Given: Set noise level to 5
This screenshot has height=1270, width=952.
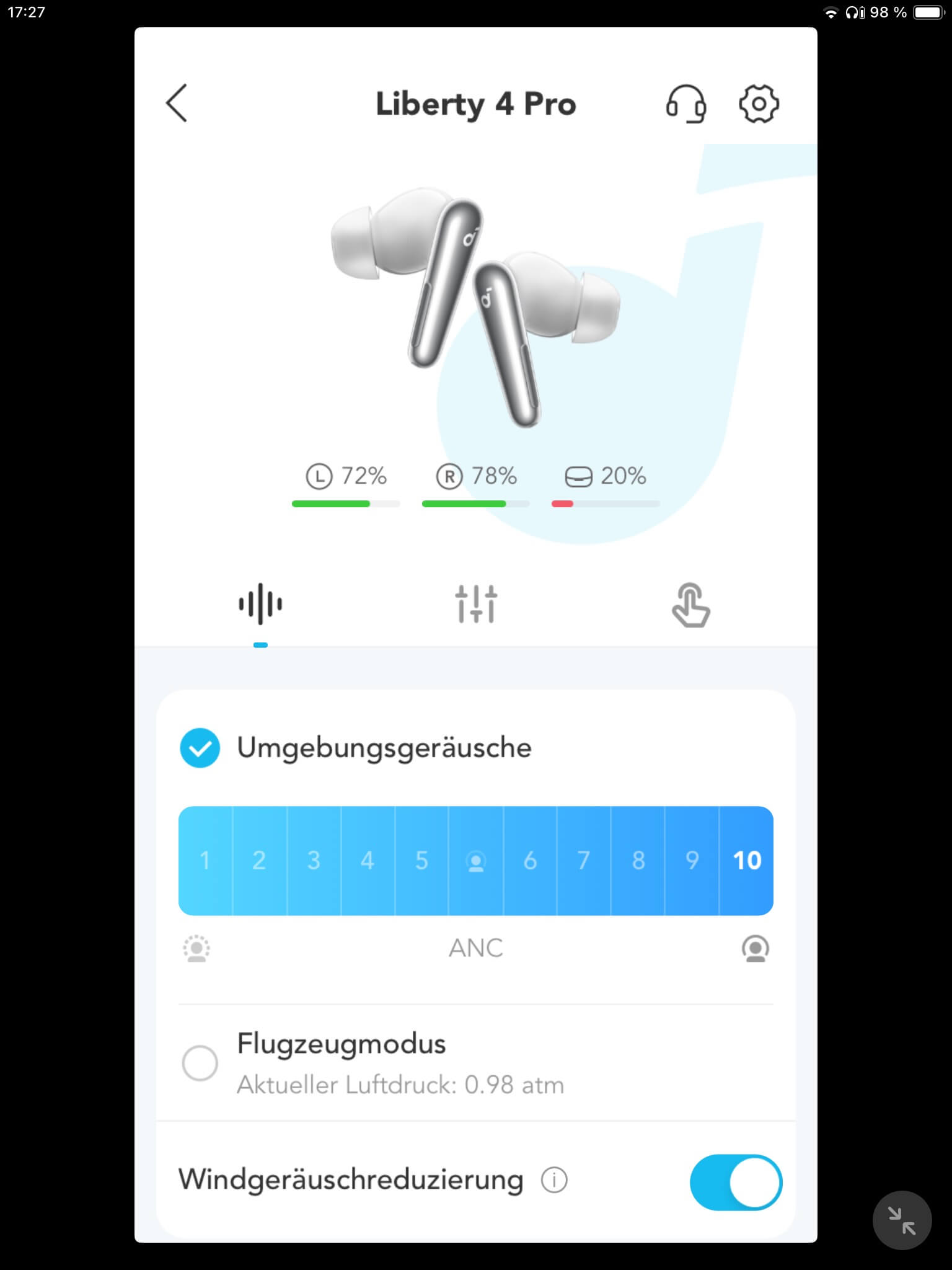Looking at the screenshot, I should (421, 861).
